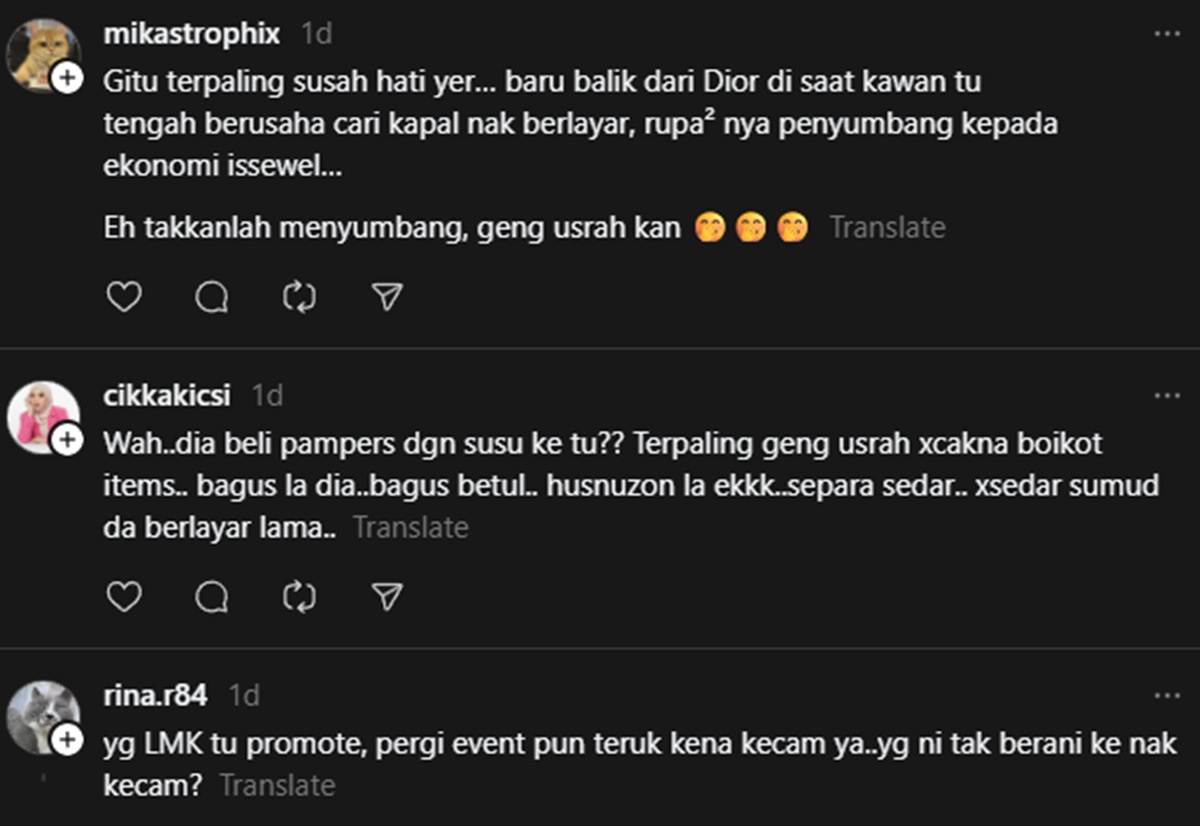Image resolution: width=1200 pixels, height=826 pixels.
Task: Open overflow menu on cikkakicsi's comment
Action: click(x=1167, y=396)
